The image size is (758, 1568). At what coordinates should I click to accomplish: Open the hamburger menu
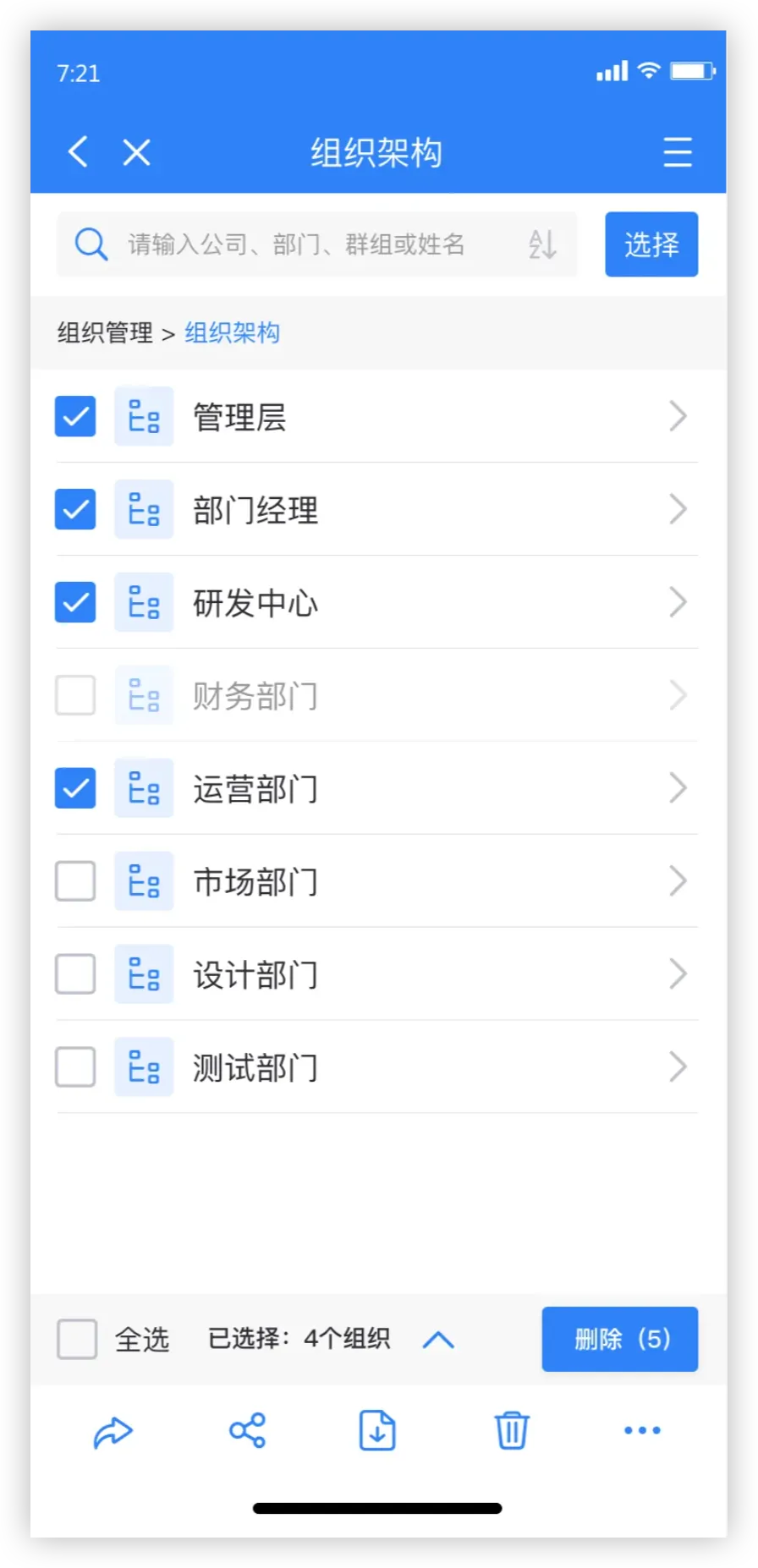(677, 152)
